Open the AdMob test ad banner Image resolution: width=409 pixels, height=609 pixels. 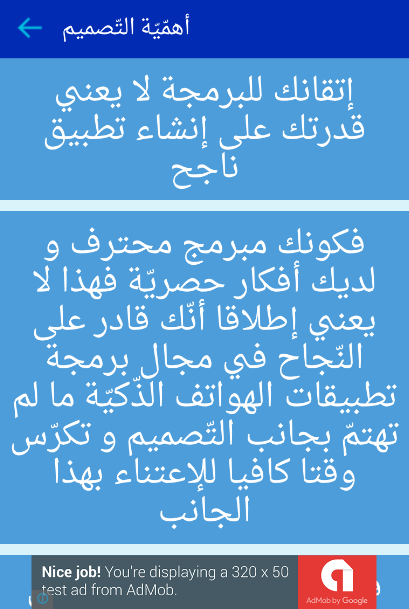click(x=204, y=582)
